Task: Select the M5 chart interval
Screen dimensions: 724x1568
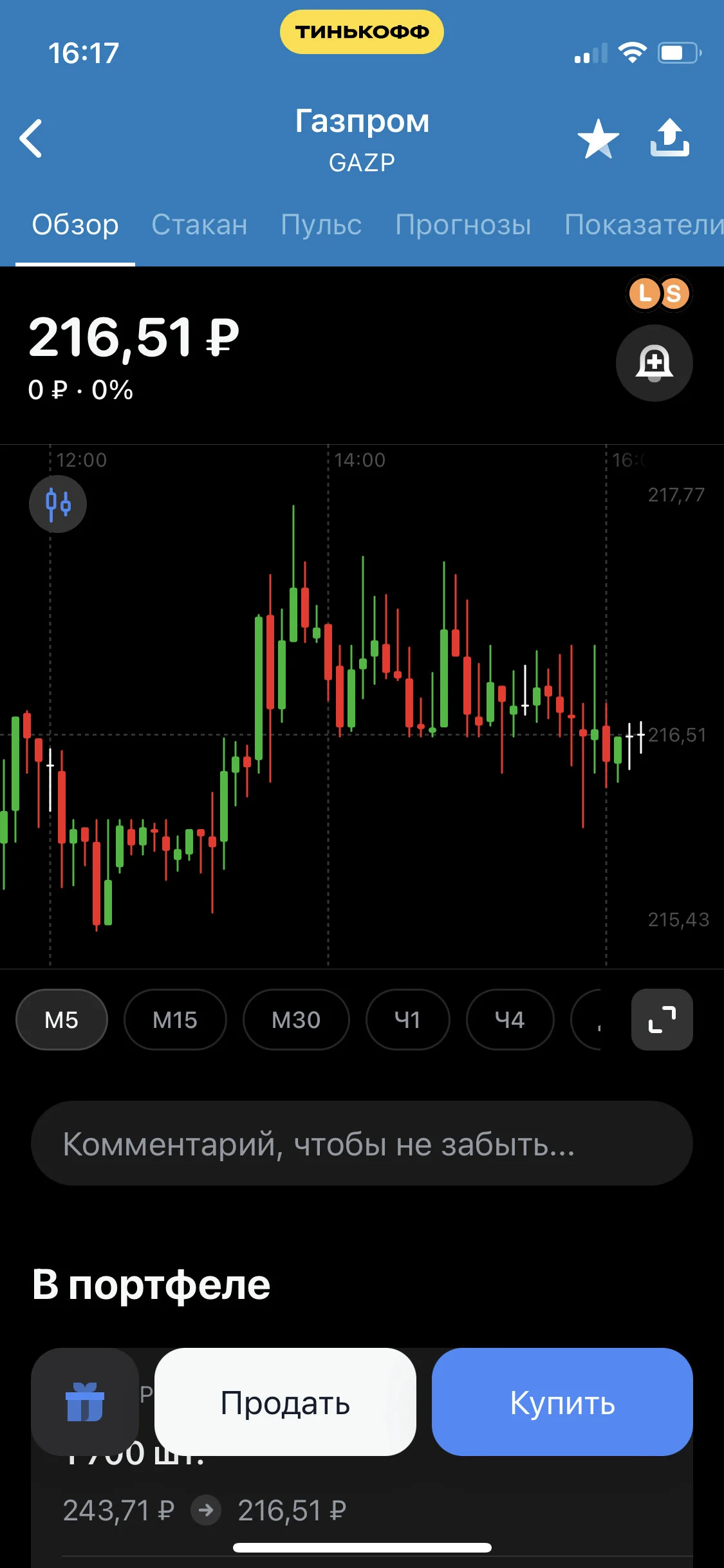Action: click(62, 1020)
